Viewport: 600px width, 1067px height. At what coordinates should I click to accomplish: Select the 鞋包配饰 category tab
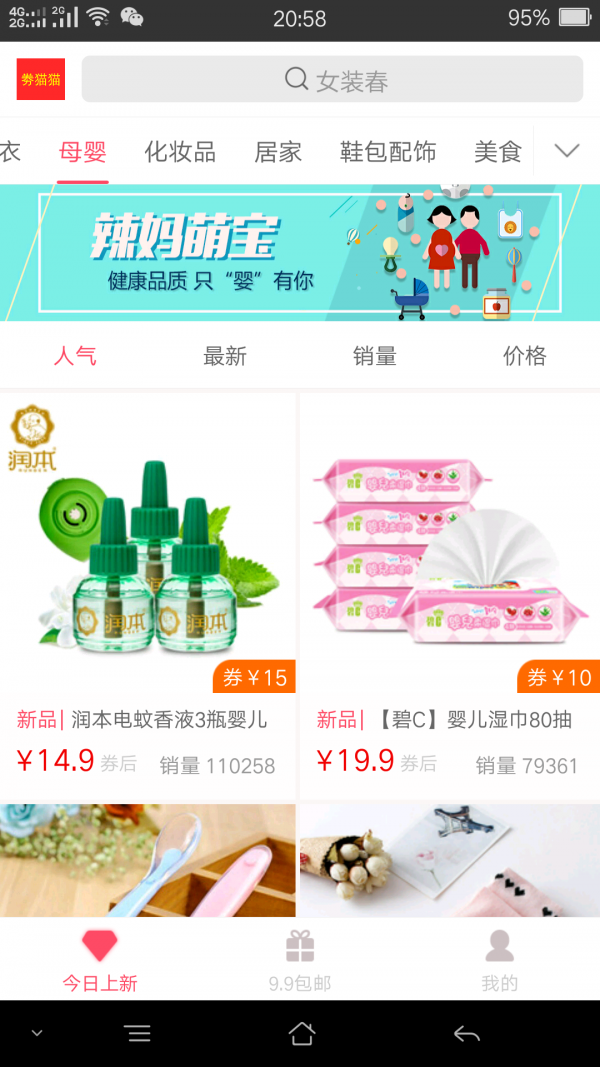point(388,152)
